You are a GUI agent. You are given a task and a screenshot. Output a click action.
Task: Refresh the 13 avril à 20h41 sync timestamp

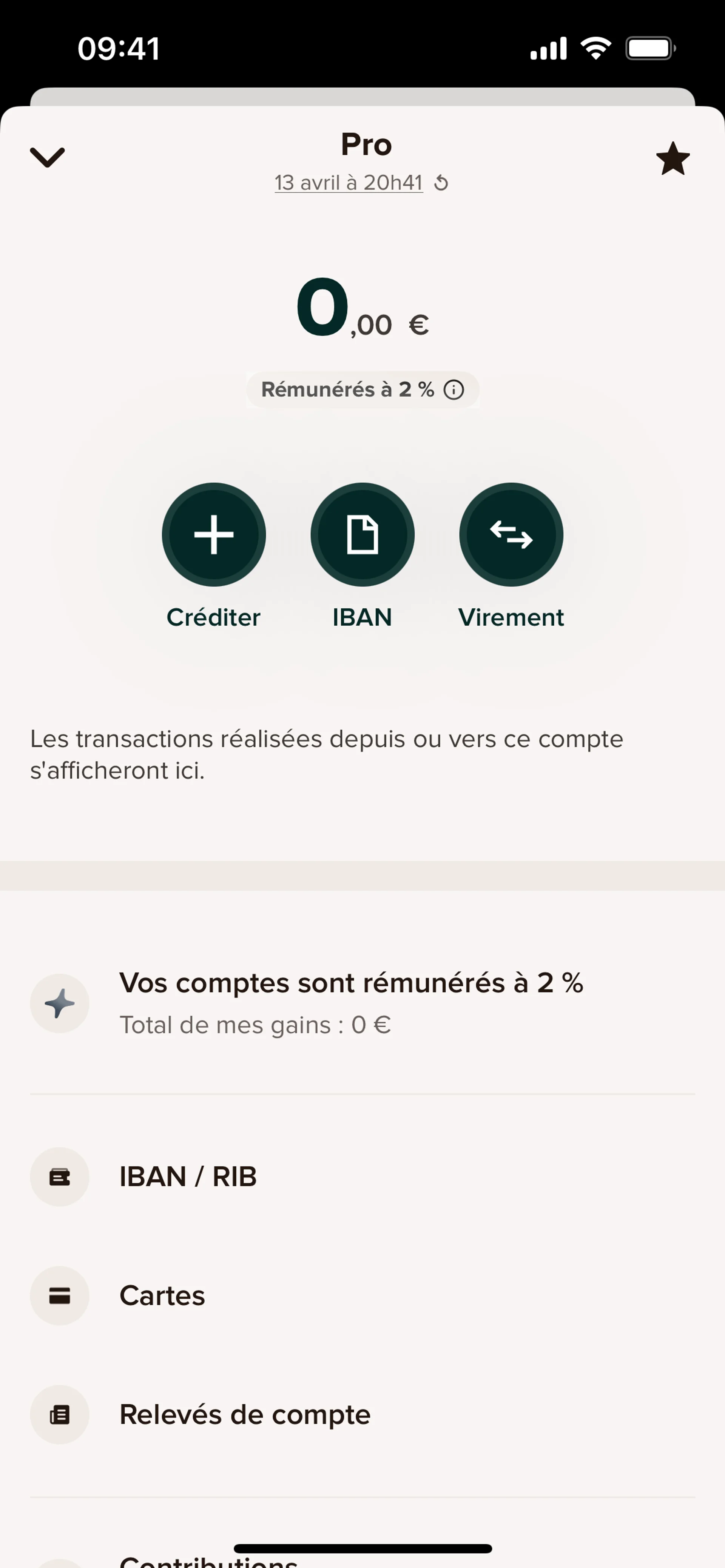coord(441,183)
